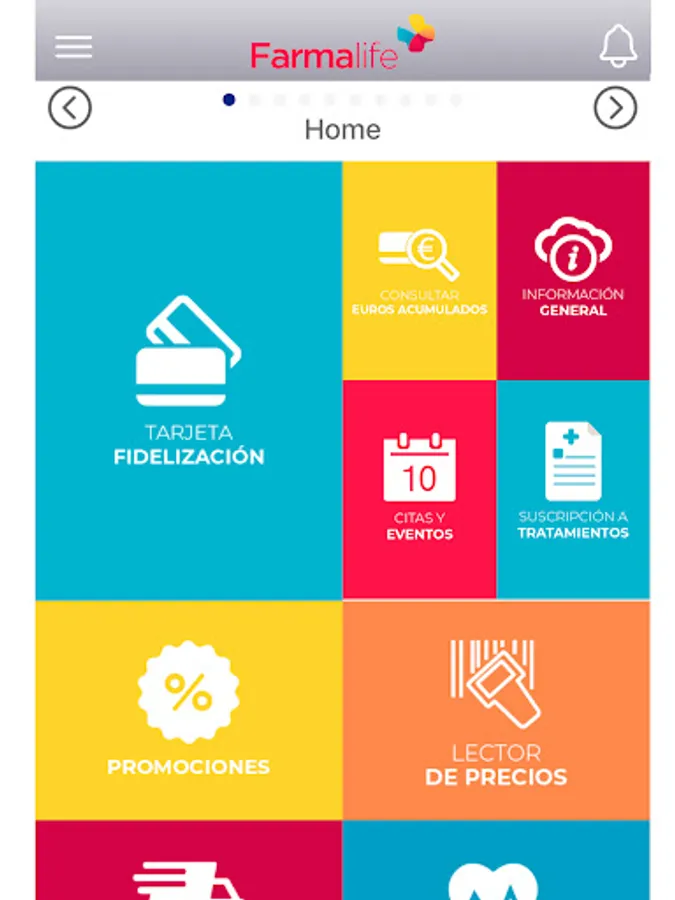Viewport: 675px width, 900px height.
Task: Launch Lector de Precios tile
Action: click(496, 710)
